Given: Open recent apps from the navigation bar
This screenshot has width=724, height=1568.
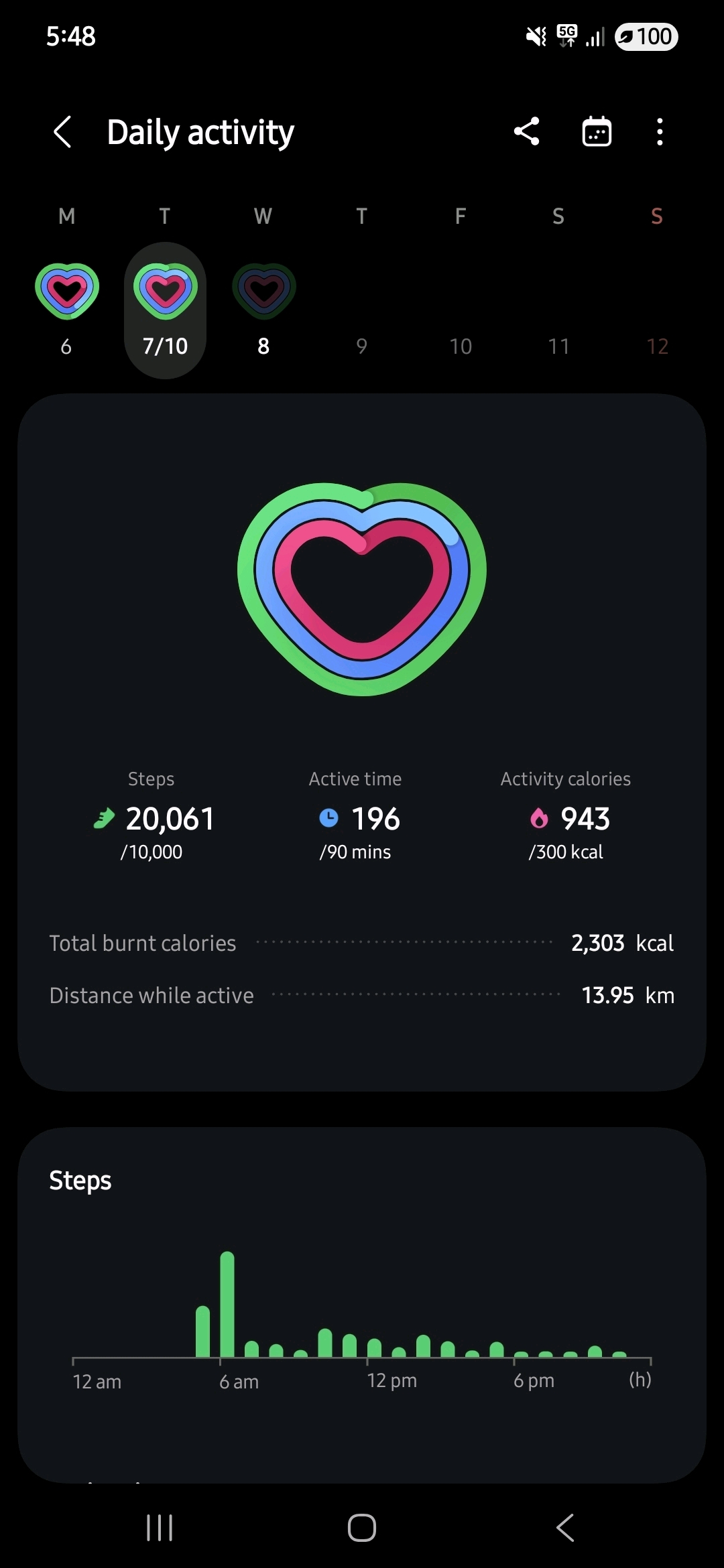Looking at the screenshot, I should 160,1528.
